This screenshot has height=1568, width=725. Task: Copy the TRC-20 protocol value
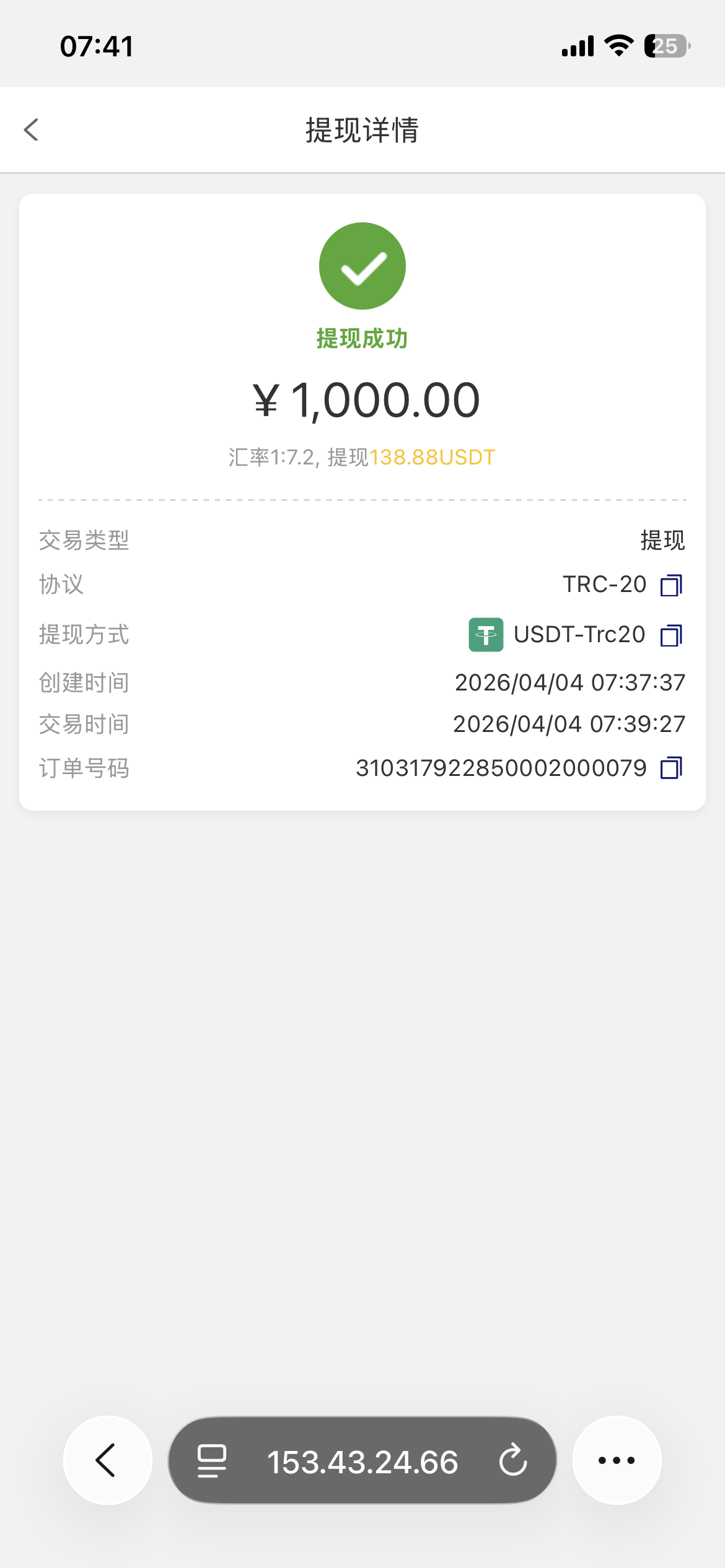[671, 585]
